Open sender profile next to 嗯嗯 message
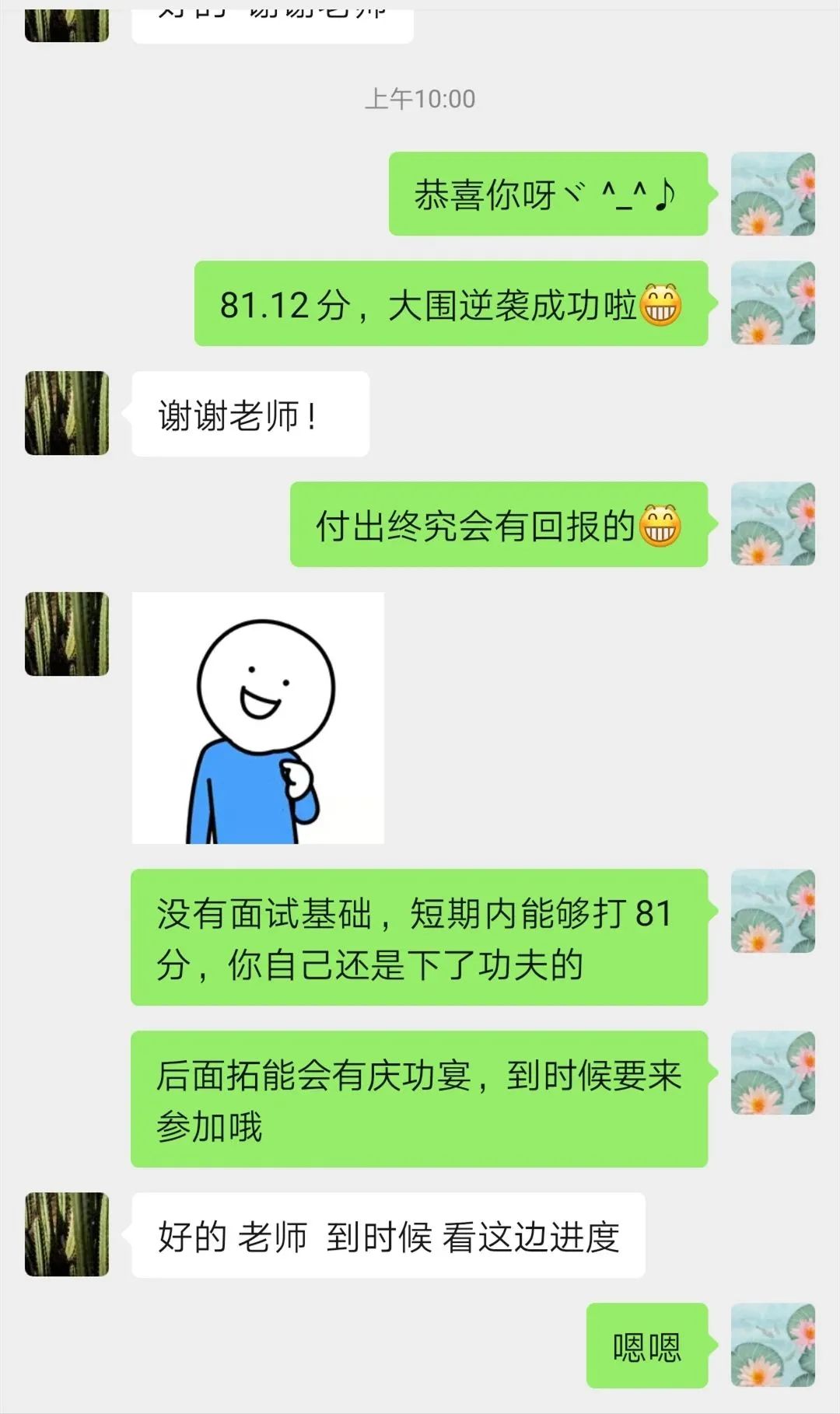Image resolution: width=840 pixels, height=1414 pixels. [x=772, y=1345]
